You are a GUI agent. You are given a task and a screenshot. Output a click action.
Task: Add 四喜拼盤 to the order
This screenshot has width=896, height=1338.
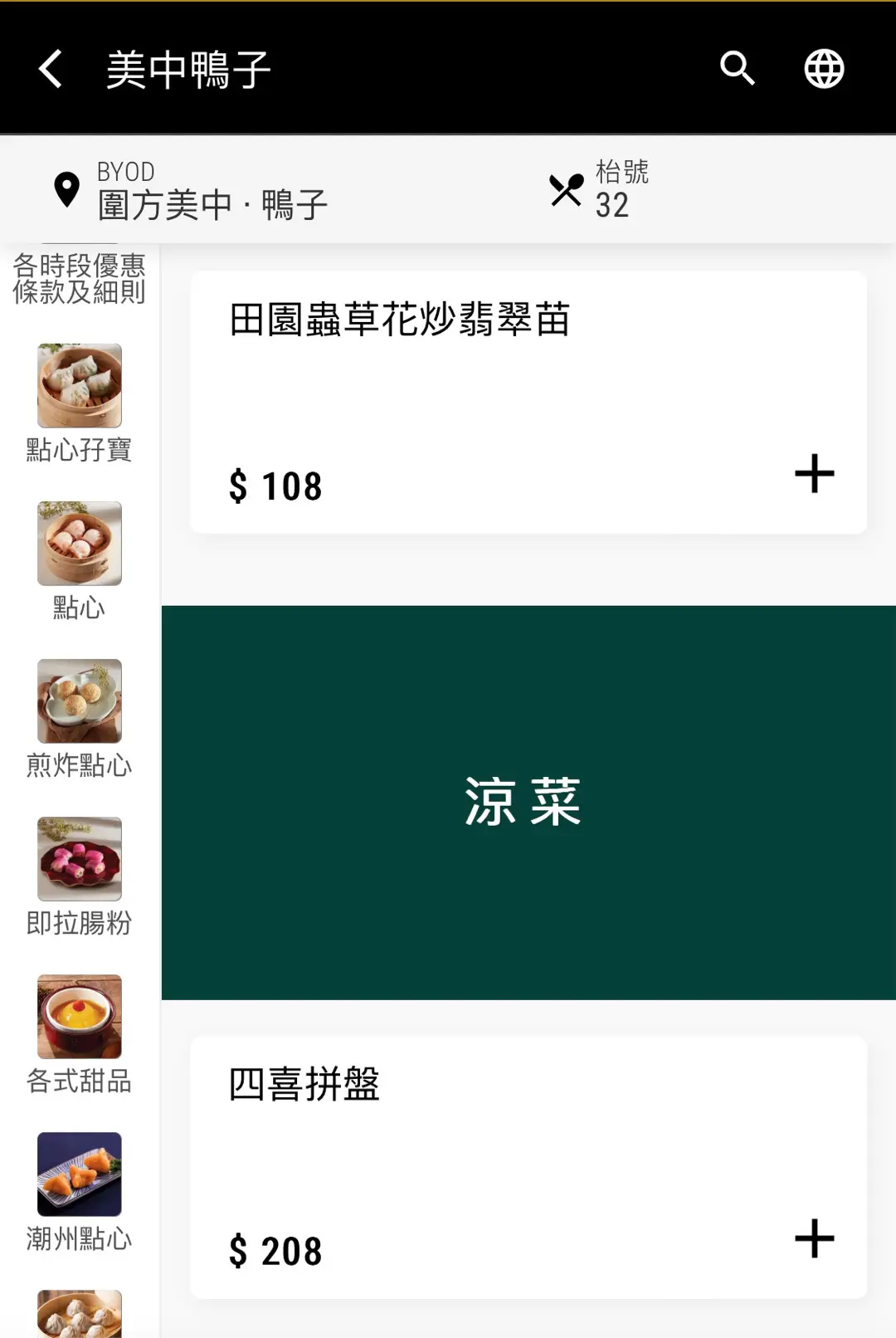click(814, 1239)
